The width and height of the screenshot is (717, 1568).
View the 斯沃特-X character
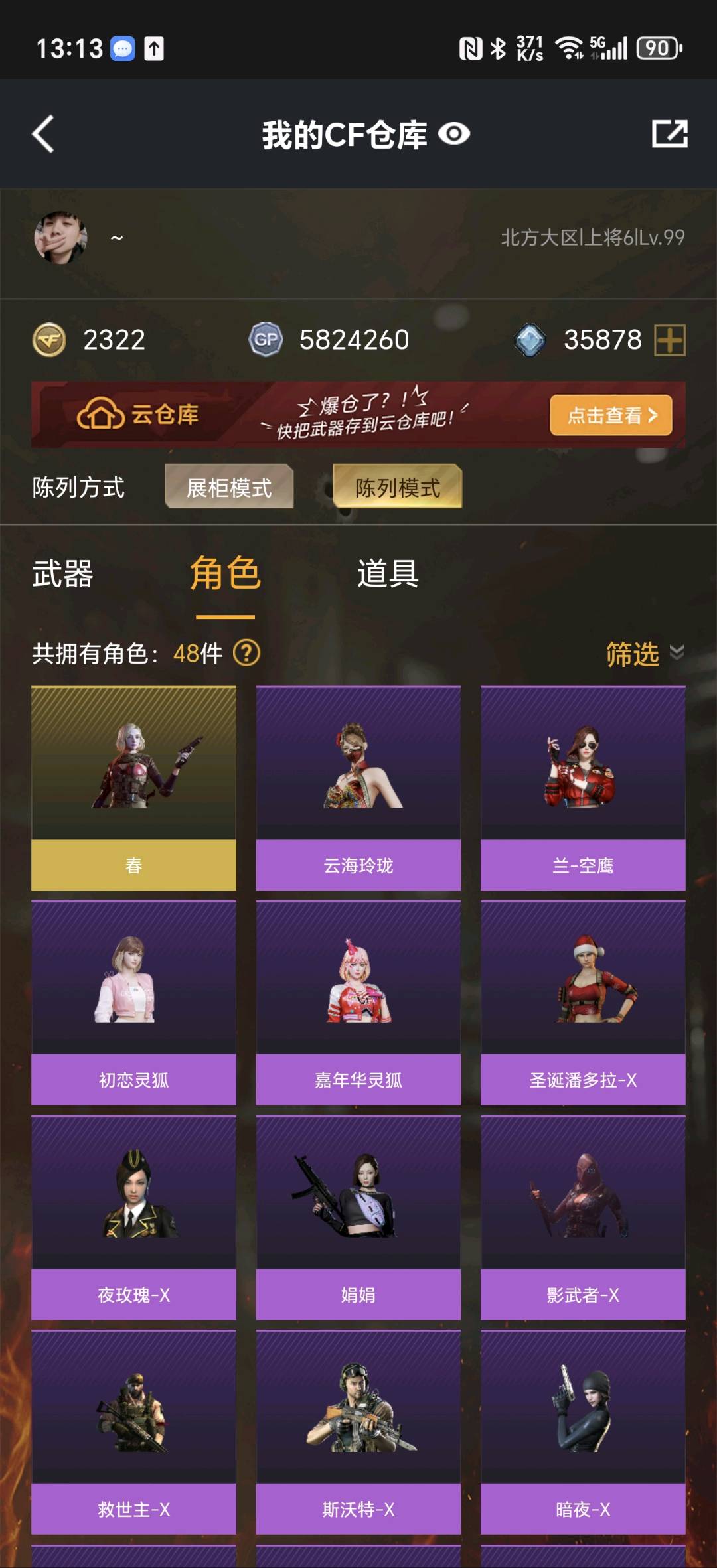click(x=358, y=1431)
